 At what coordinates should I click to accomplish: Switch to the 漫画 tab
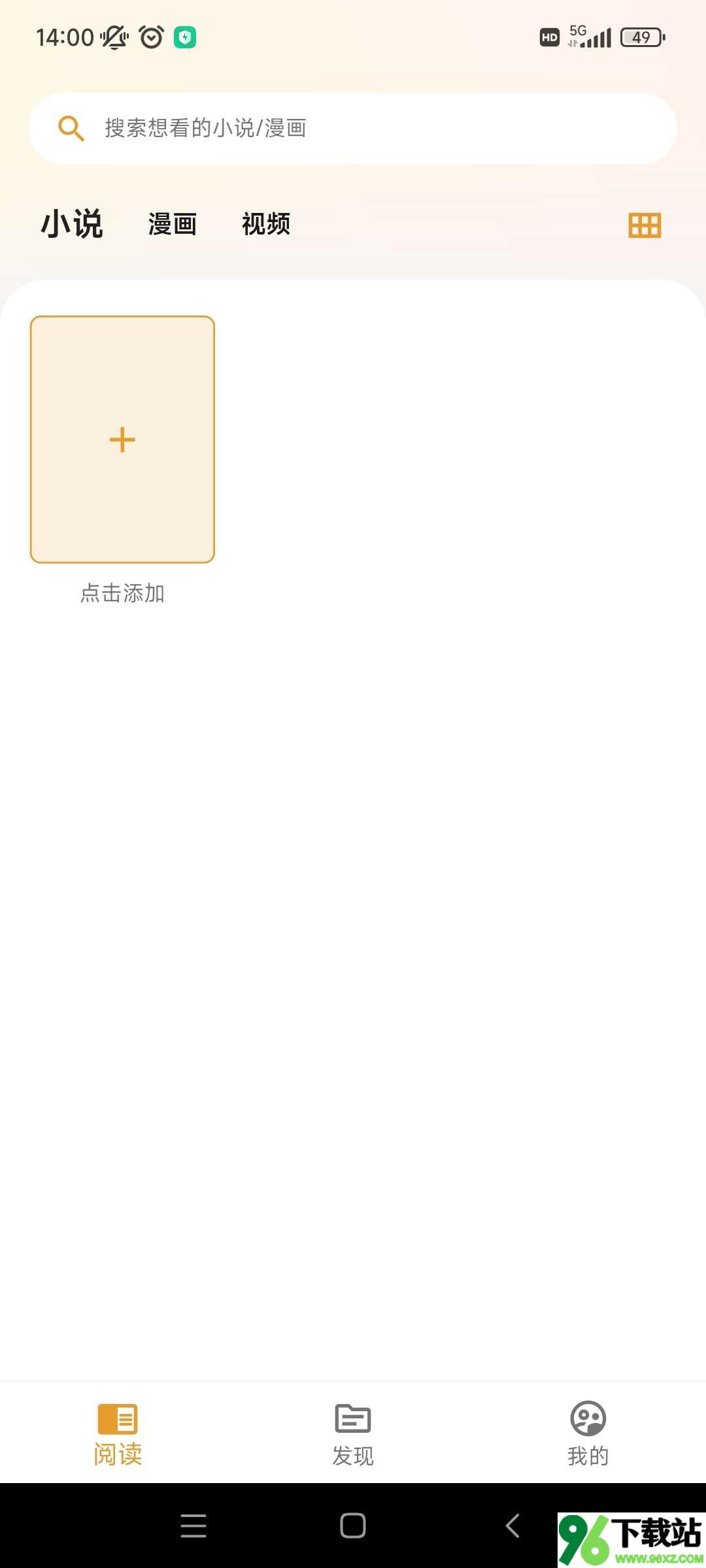click(x=173, y=224)
